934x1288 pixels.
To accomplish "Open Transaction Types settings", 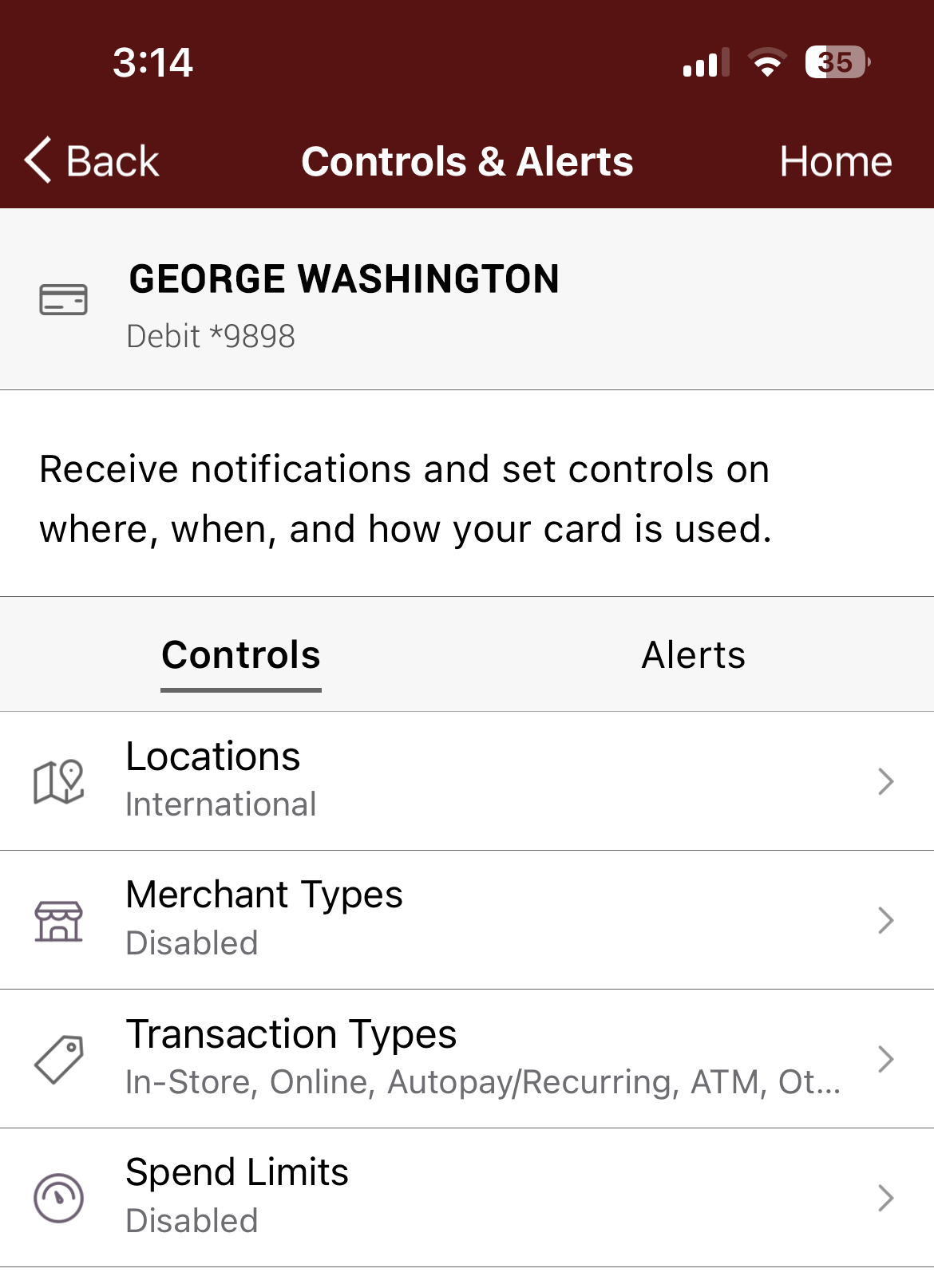I will (x=467, y=1058).
